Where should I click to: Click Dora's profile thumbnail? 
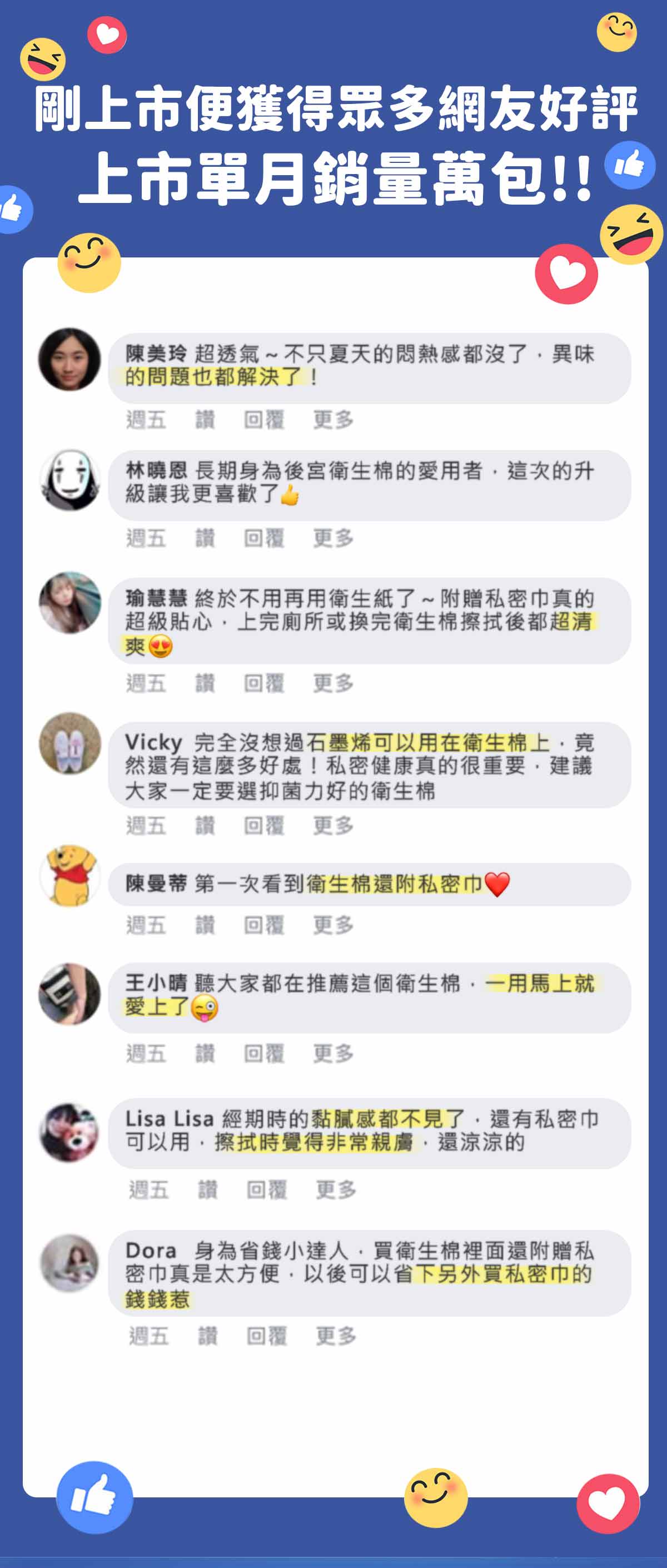point(70,1263)
